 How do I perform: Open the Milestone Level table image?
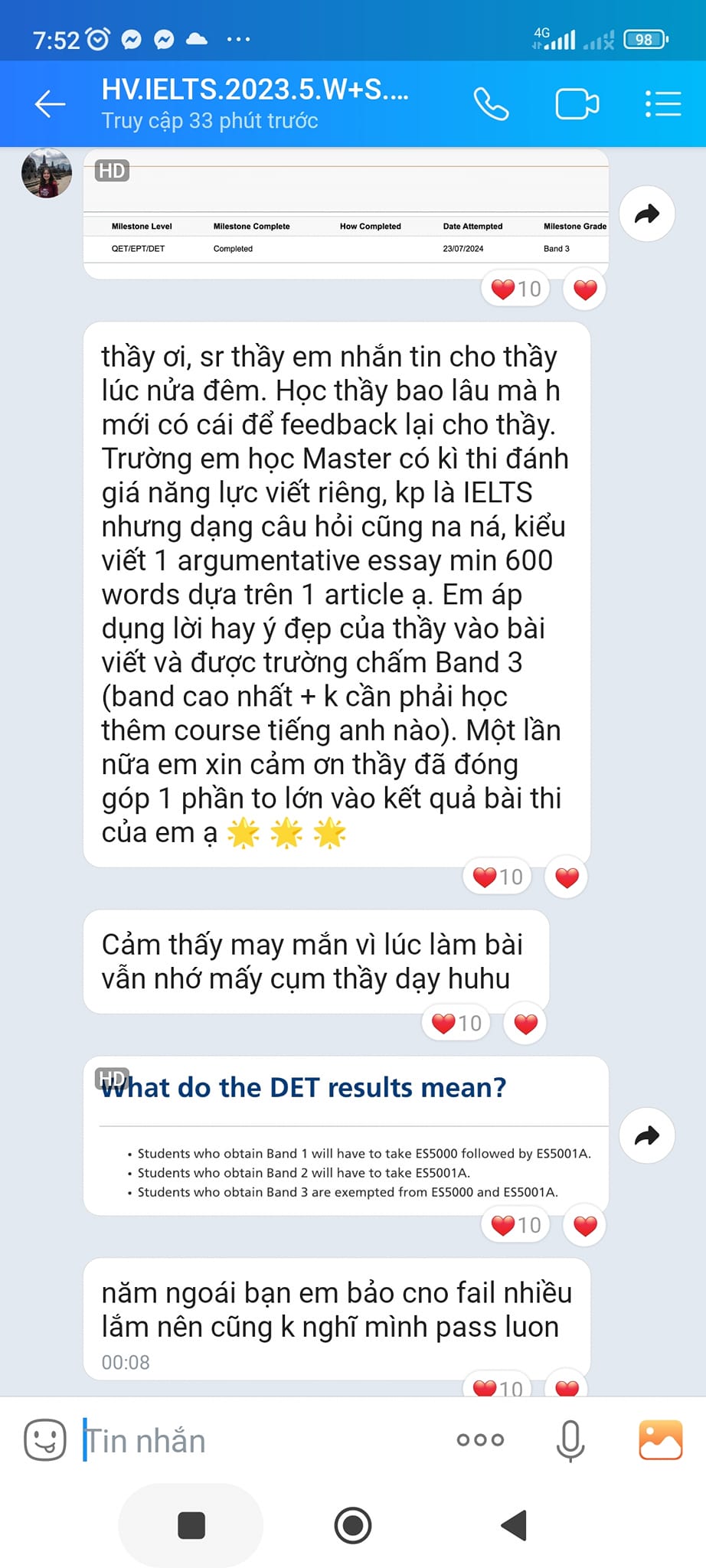pos(346,214)
